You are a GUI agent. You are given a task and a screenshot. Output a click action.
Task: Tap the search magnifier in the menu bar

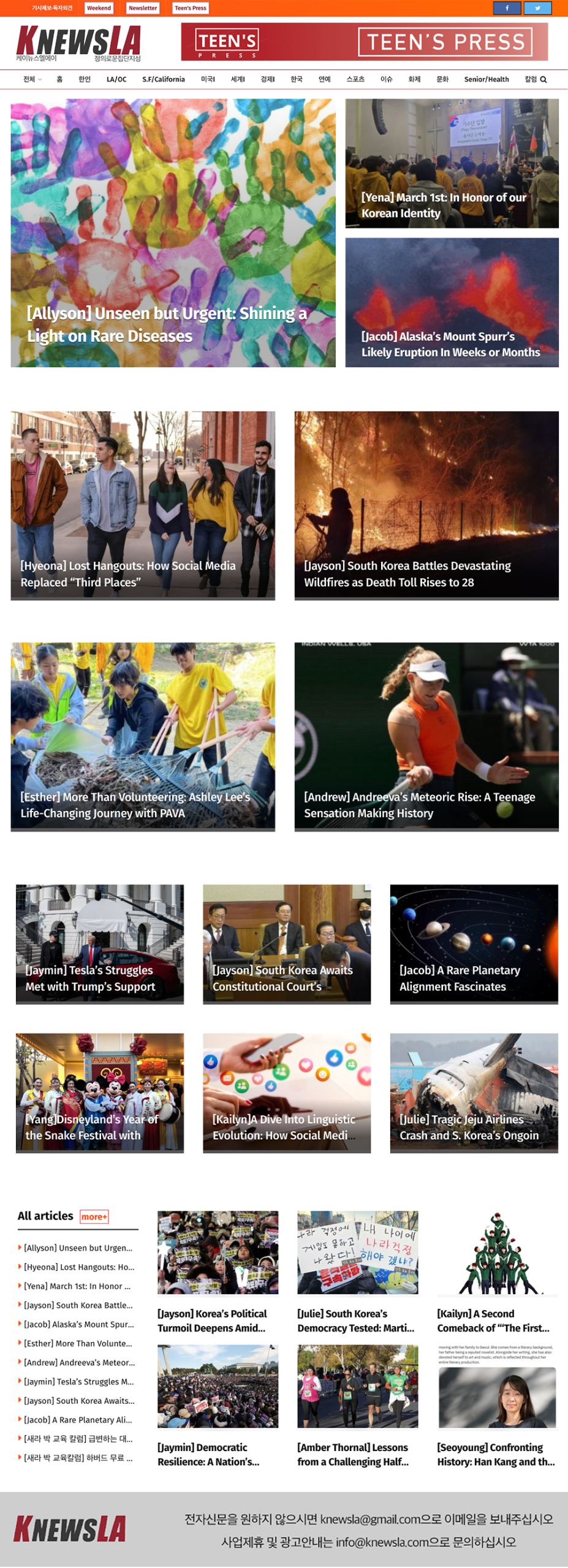[543, 80]
